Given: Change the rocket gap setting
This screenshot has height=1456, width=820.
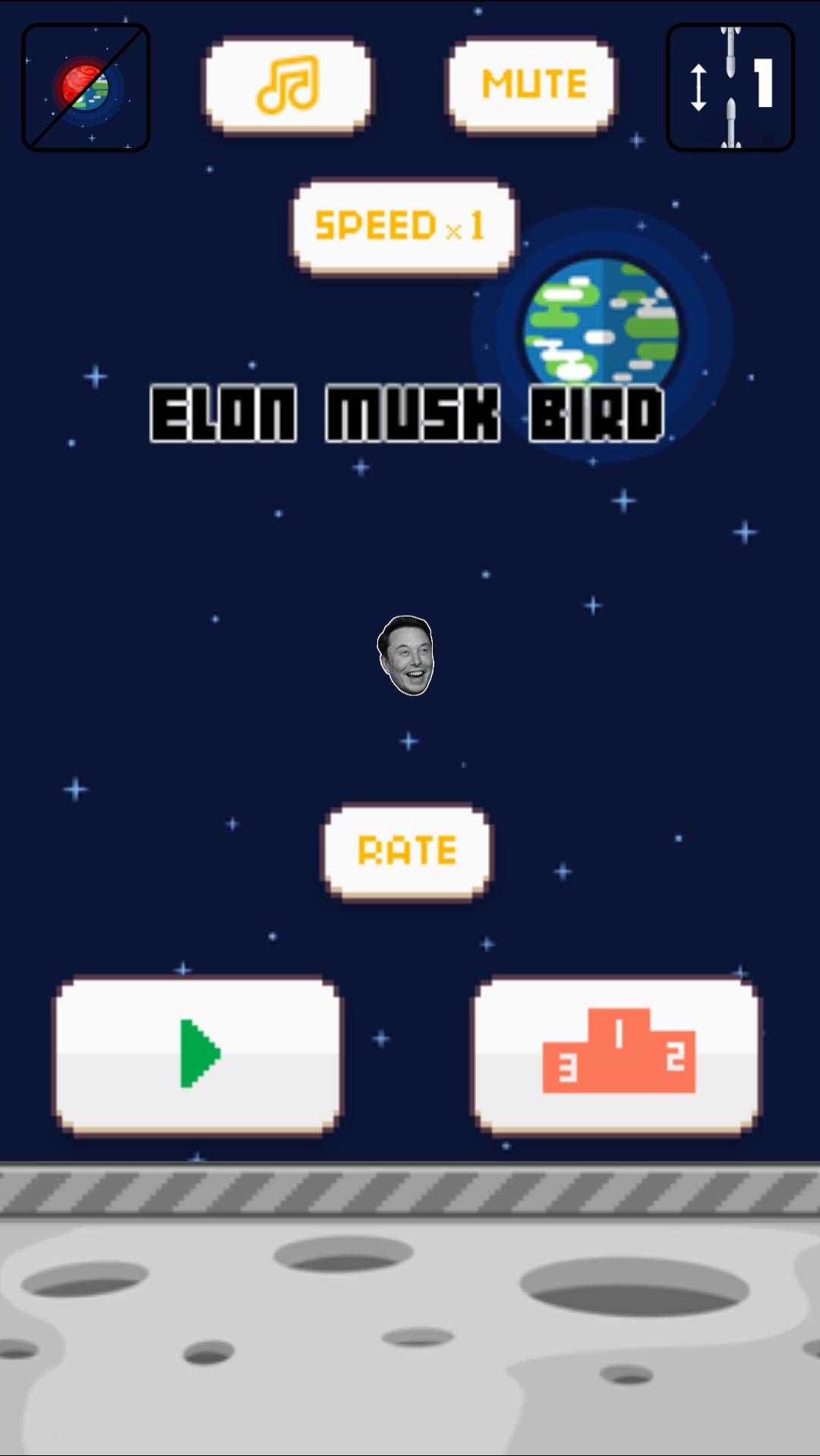Looking at the screenshot, I should (x=730, y=87).
